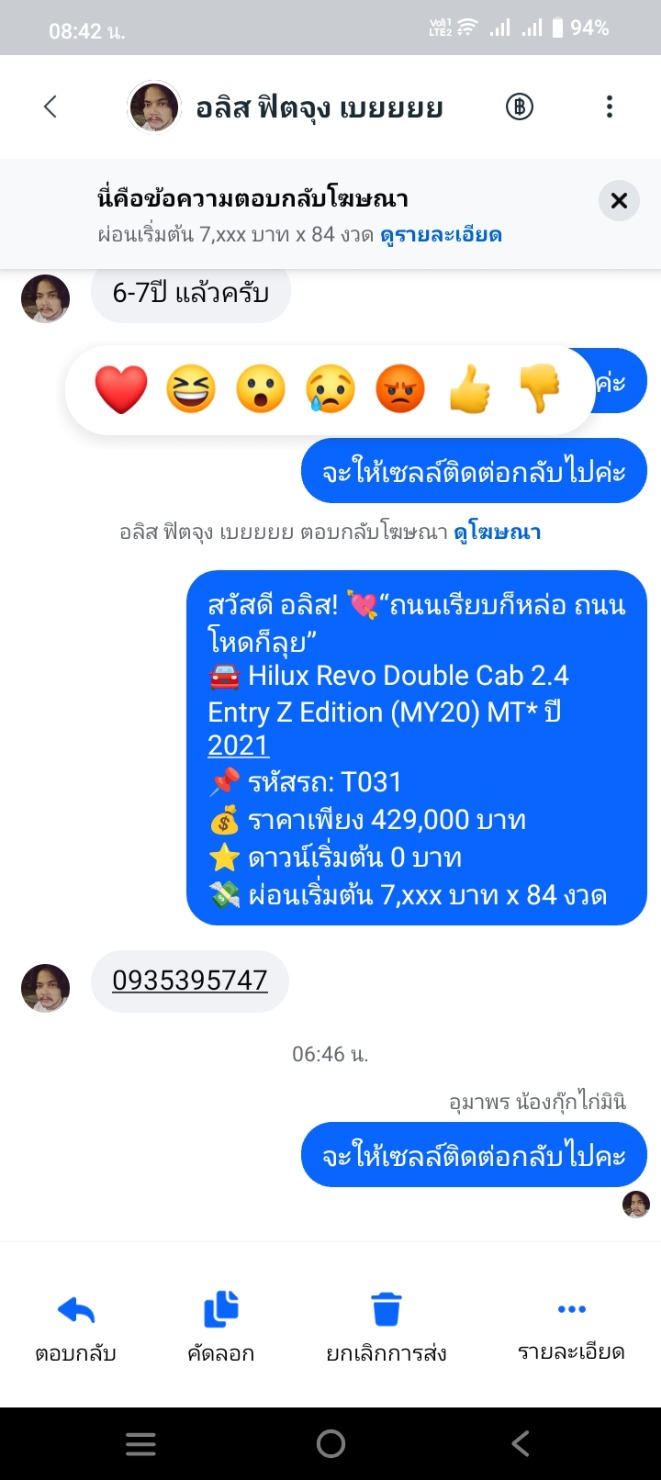Choose ตอบกลับ to reply to message
The image size is (661, 1480).
click(76, 1327)
